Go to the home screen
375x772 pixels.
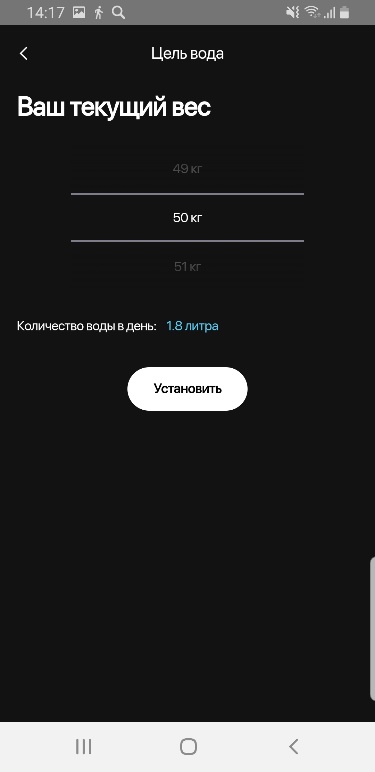point(188,747)
